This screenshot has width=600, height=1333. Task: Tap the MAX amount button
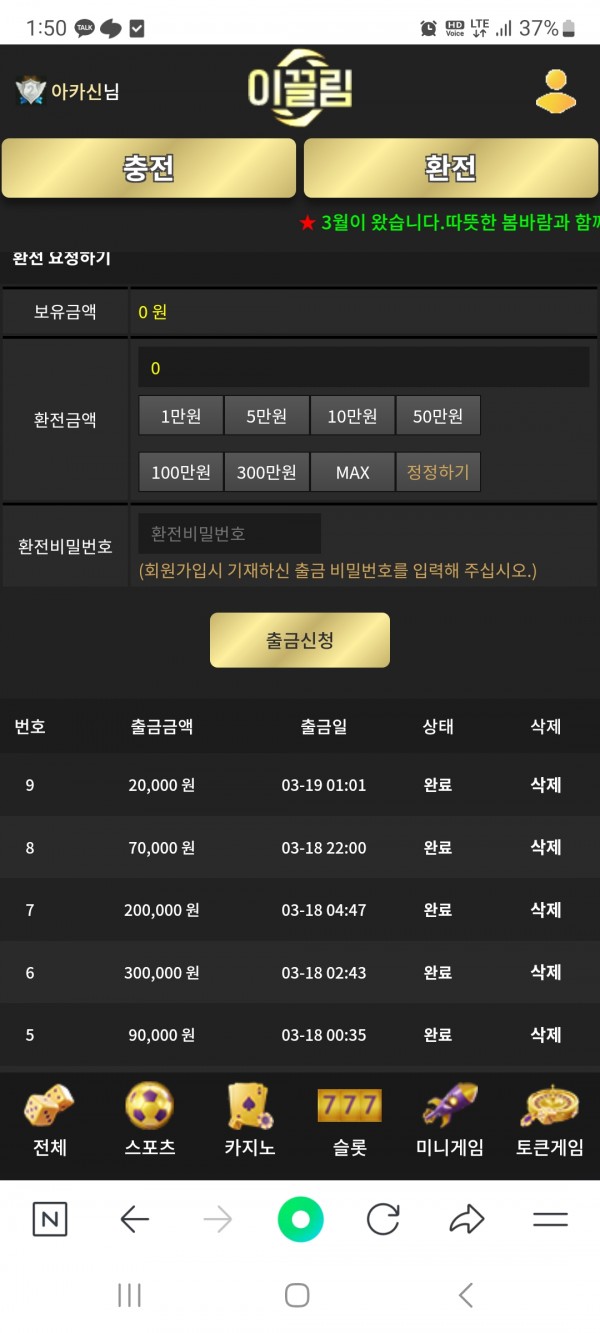coord(352,472)
